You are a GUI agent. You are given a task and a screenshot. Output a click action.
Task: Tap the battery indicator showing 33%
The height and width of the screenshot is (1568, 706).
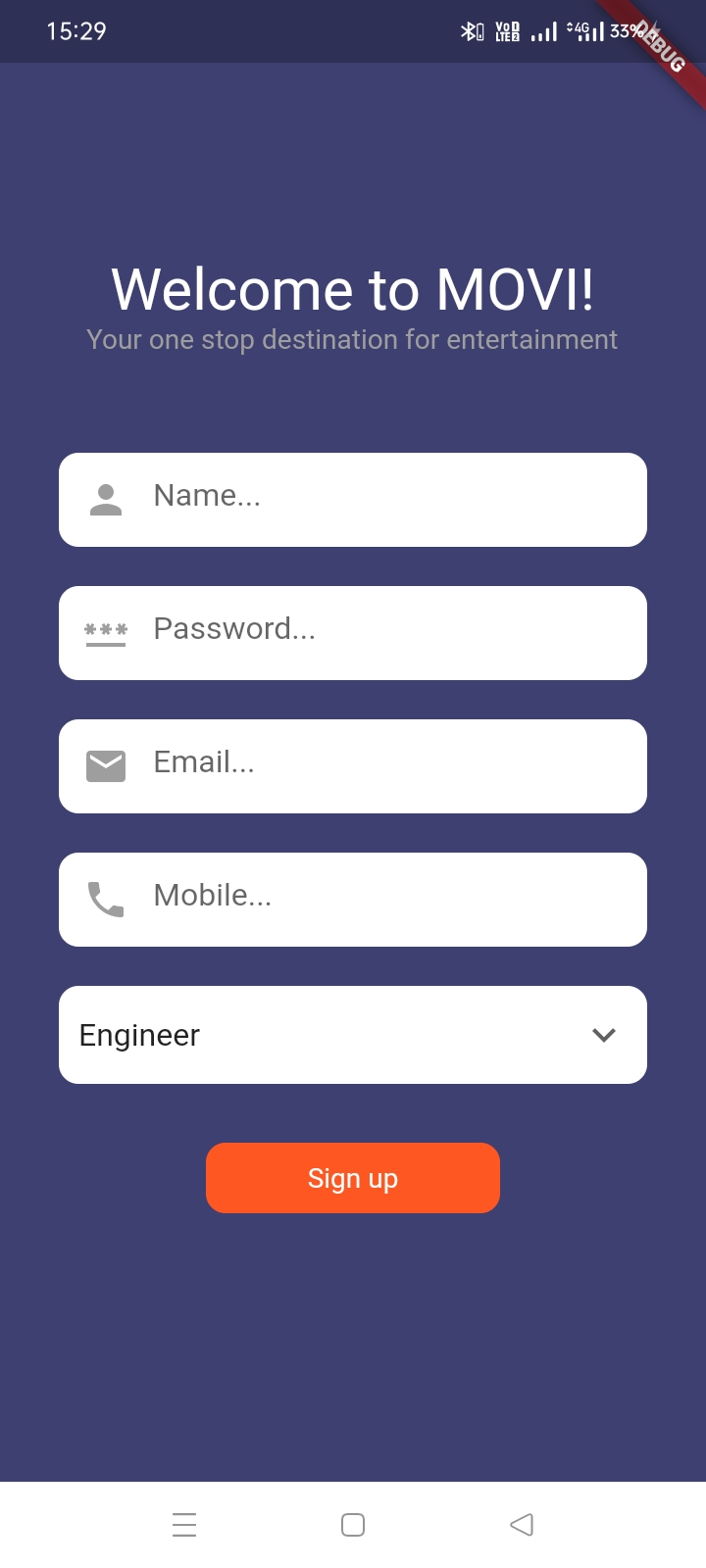(x=628, y=31)
